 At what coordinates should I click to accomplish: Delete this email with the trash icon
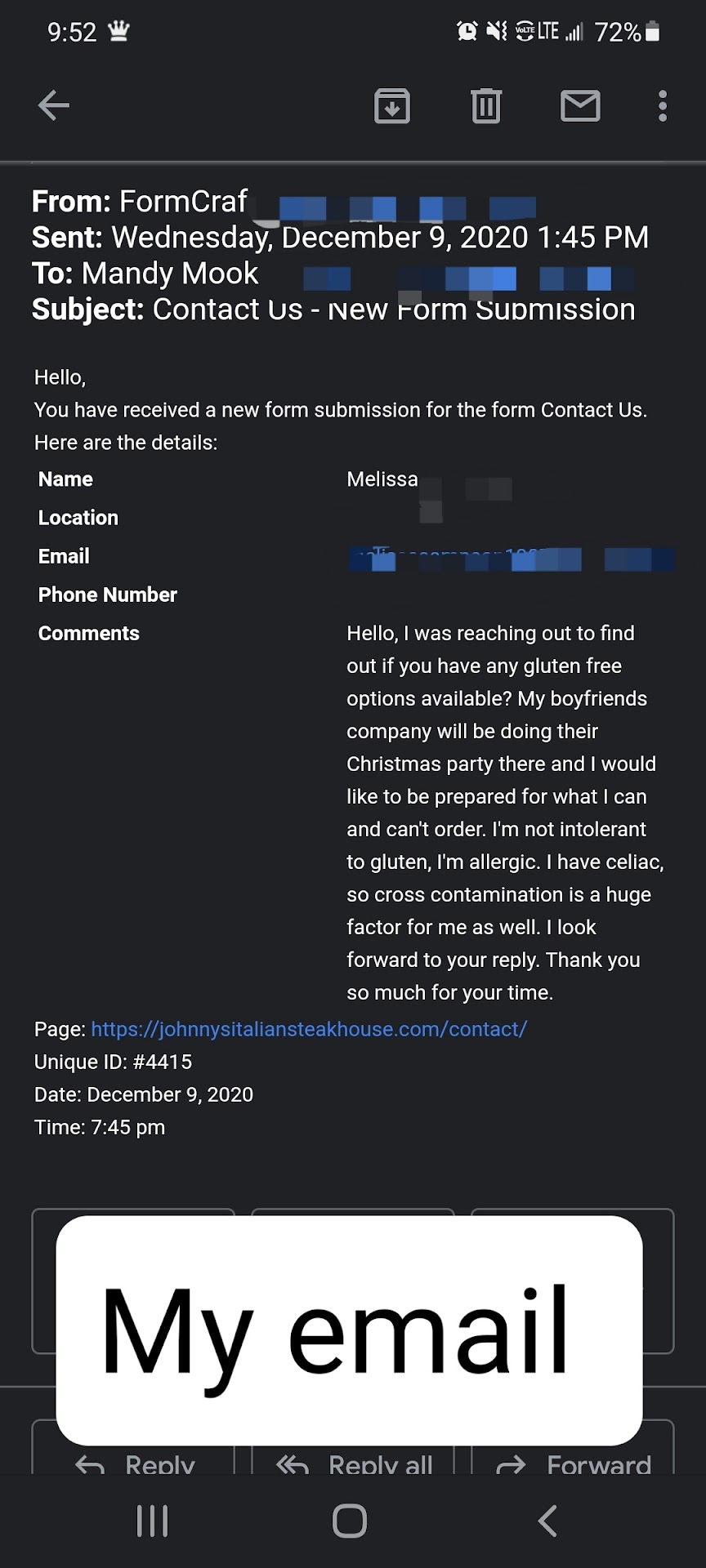point(486,106)
